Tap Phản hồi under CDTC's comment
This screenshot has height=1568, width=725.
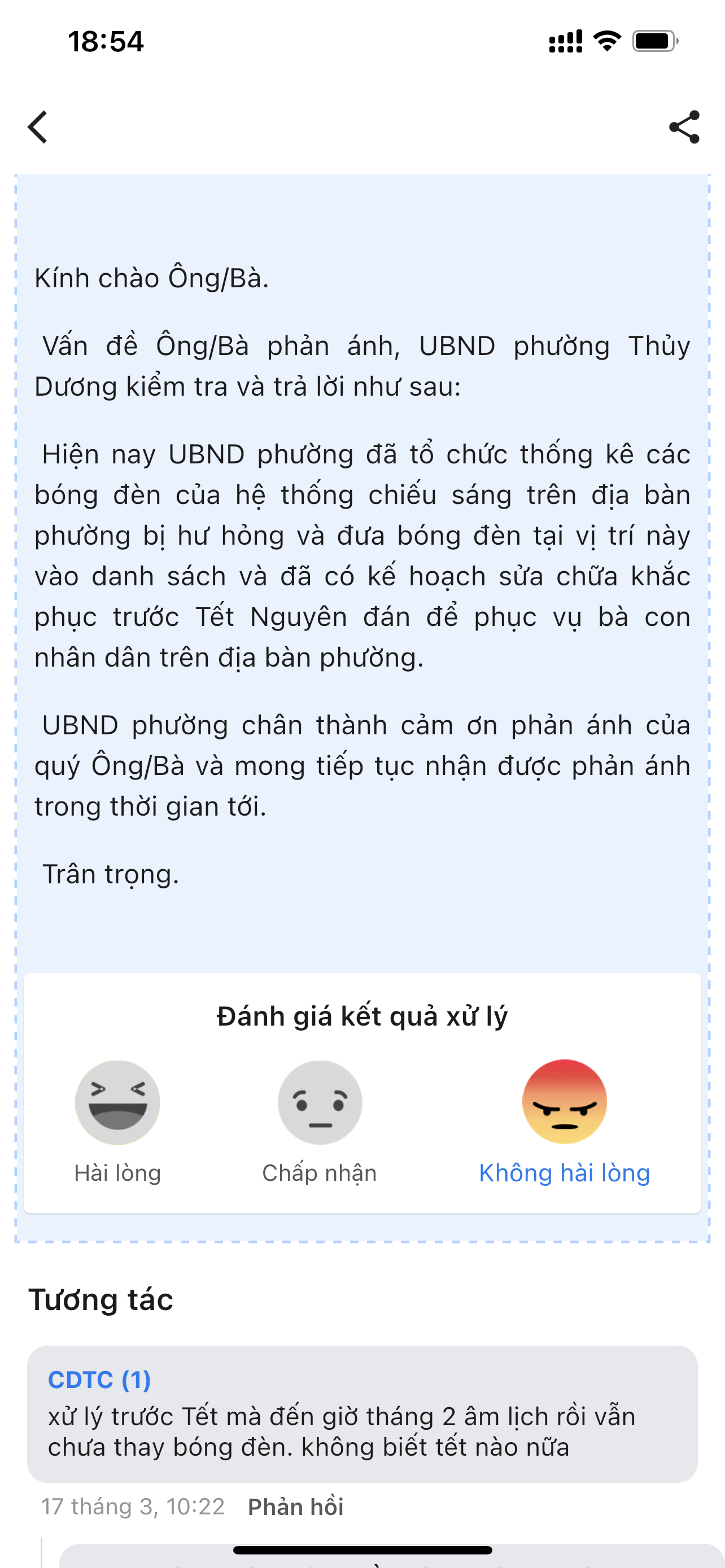295,1506
